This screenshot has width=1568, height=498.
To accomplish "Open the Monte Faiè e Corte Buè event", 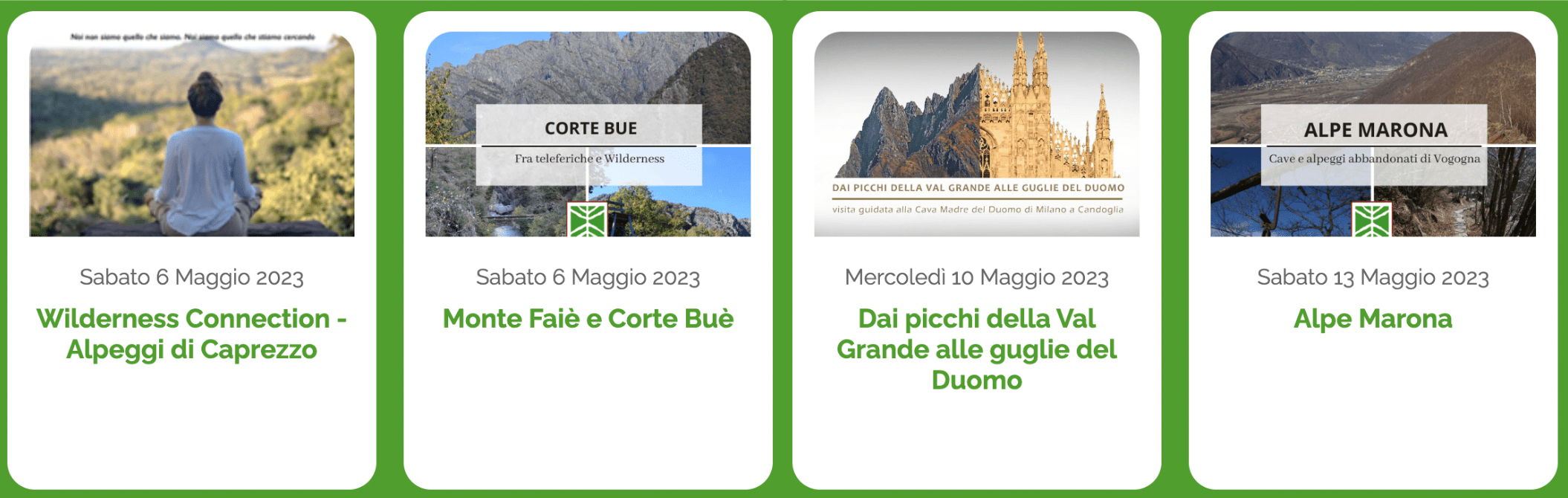I will 588,319.
